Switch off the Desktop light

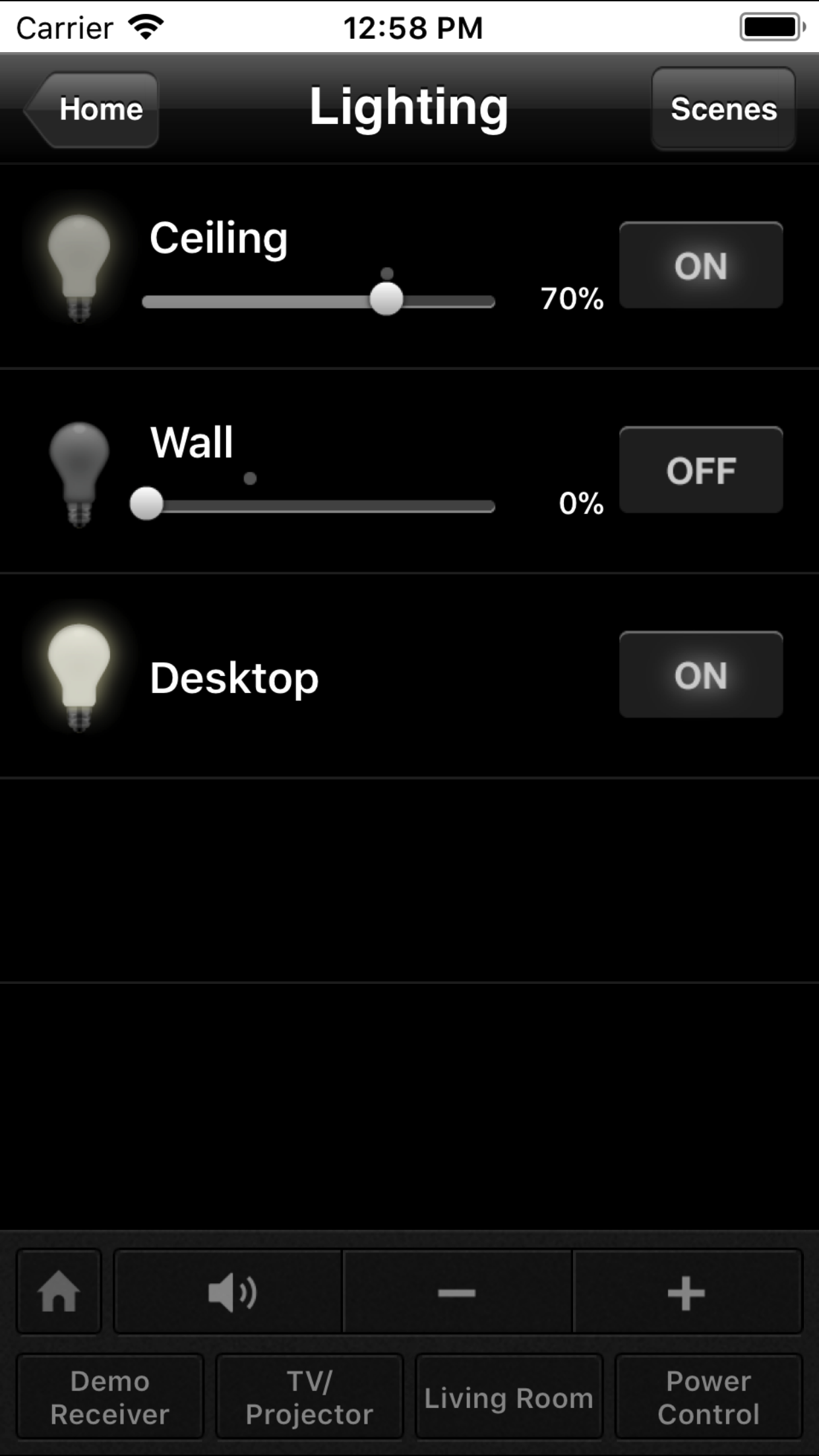[x=700, y=675]
